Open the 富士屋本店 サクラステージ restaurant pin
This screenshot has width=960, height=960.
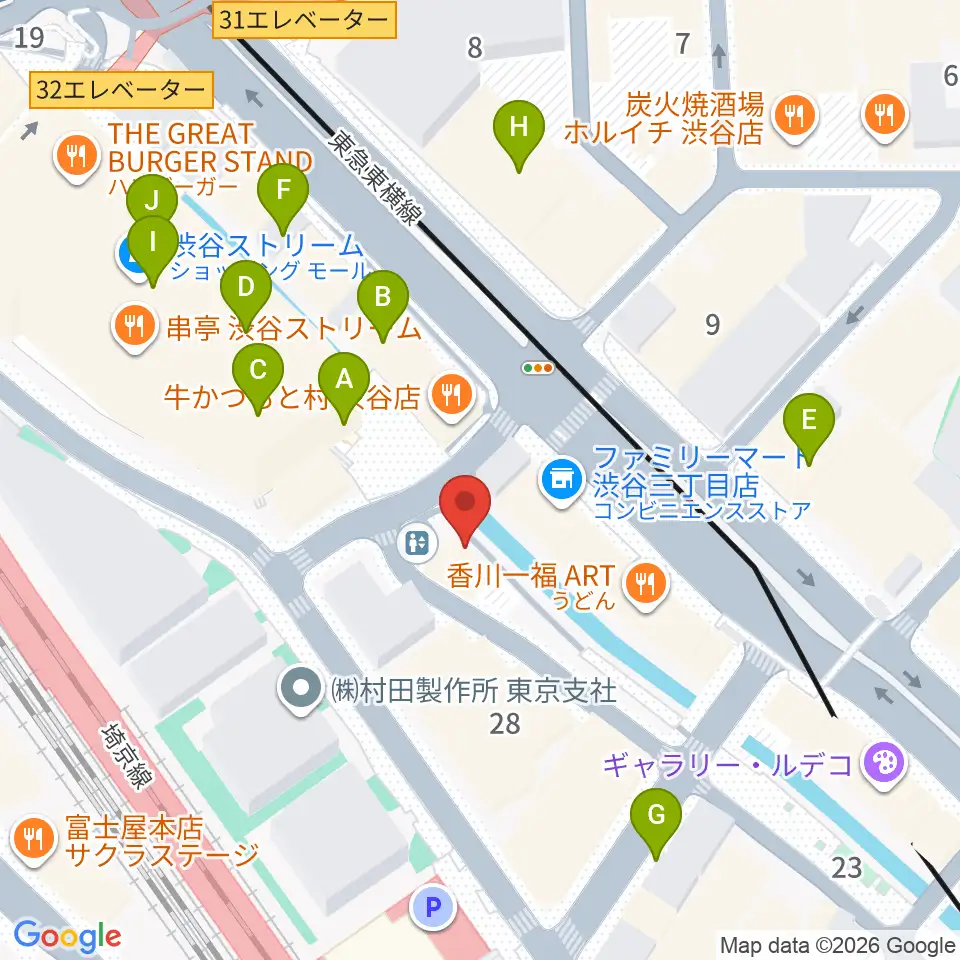point(34,841)
